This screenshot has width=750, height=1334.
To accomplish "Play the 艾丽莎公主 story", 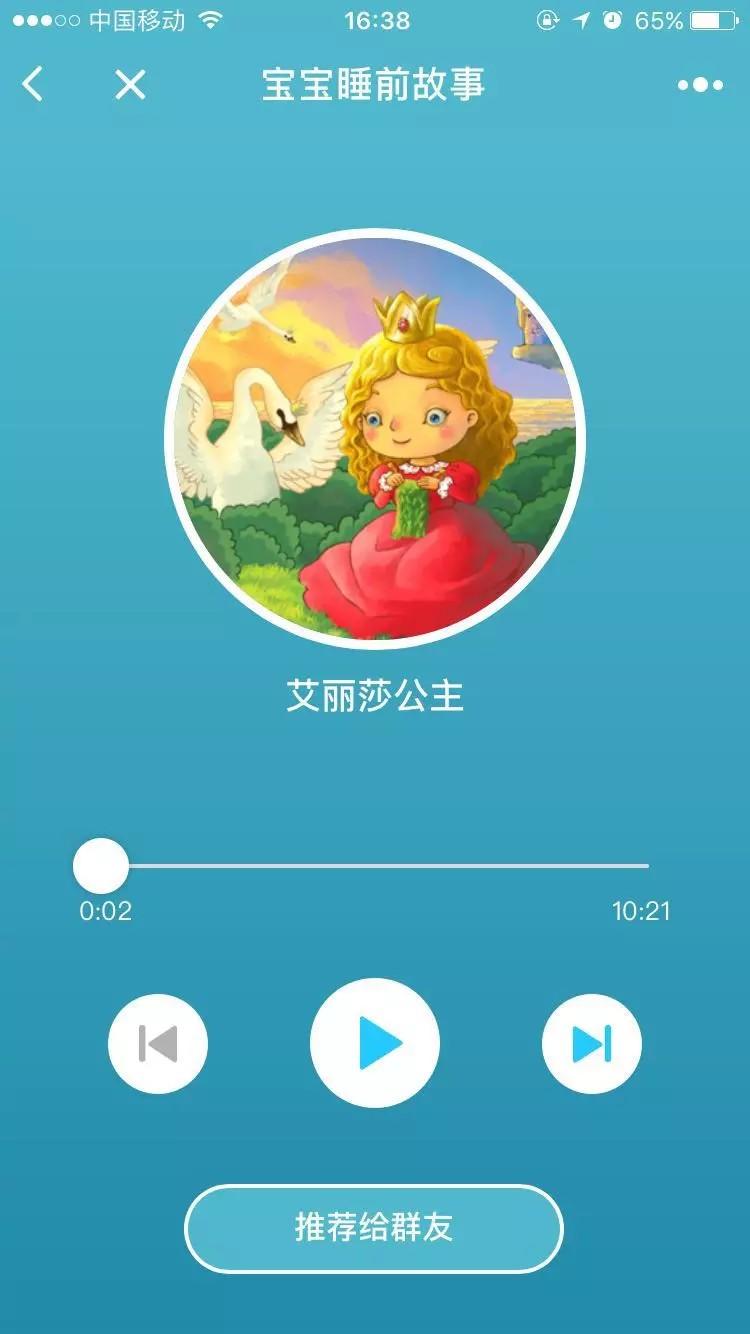I will [x=375, y=1043].
